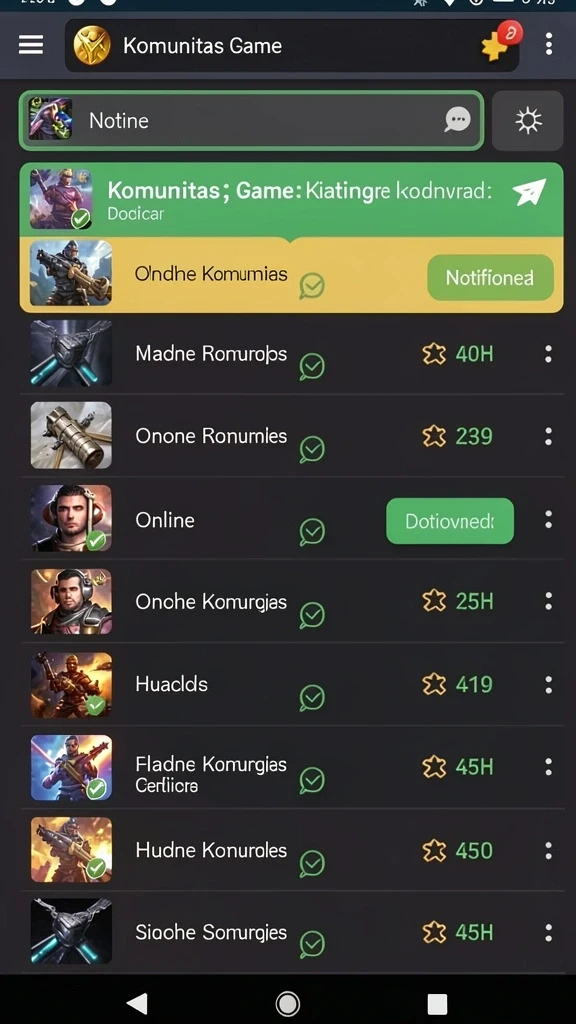Open options for Madne Romurops

[x=548, y=354]
